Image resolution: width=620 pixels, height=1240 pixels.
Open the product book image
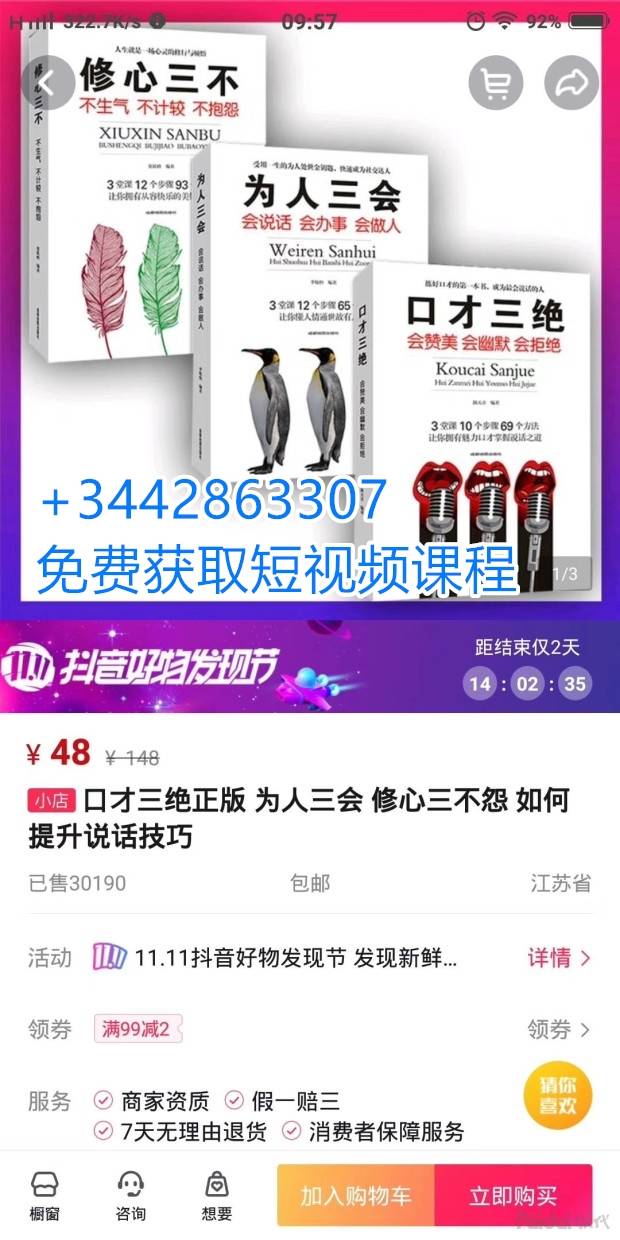[x=310, y=320]
